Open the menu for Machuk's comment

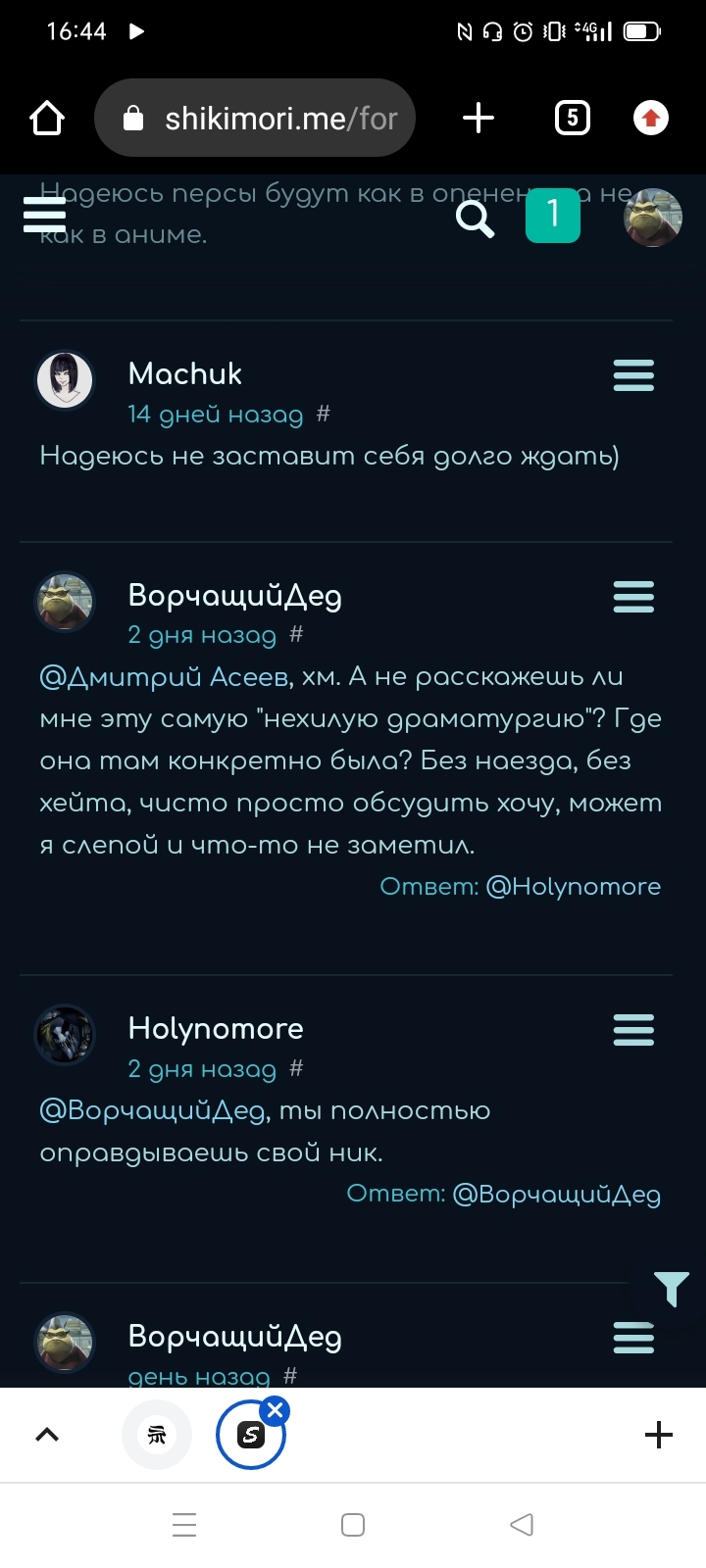633,374
